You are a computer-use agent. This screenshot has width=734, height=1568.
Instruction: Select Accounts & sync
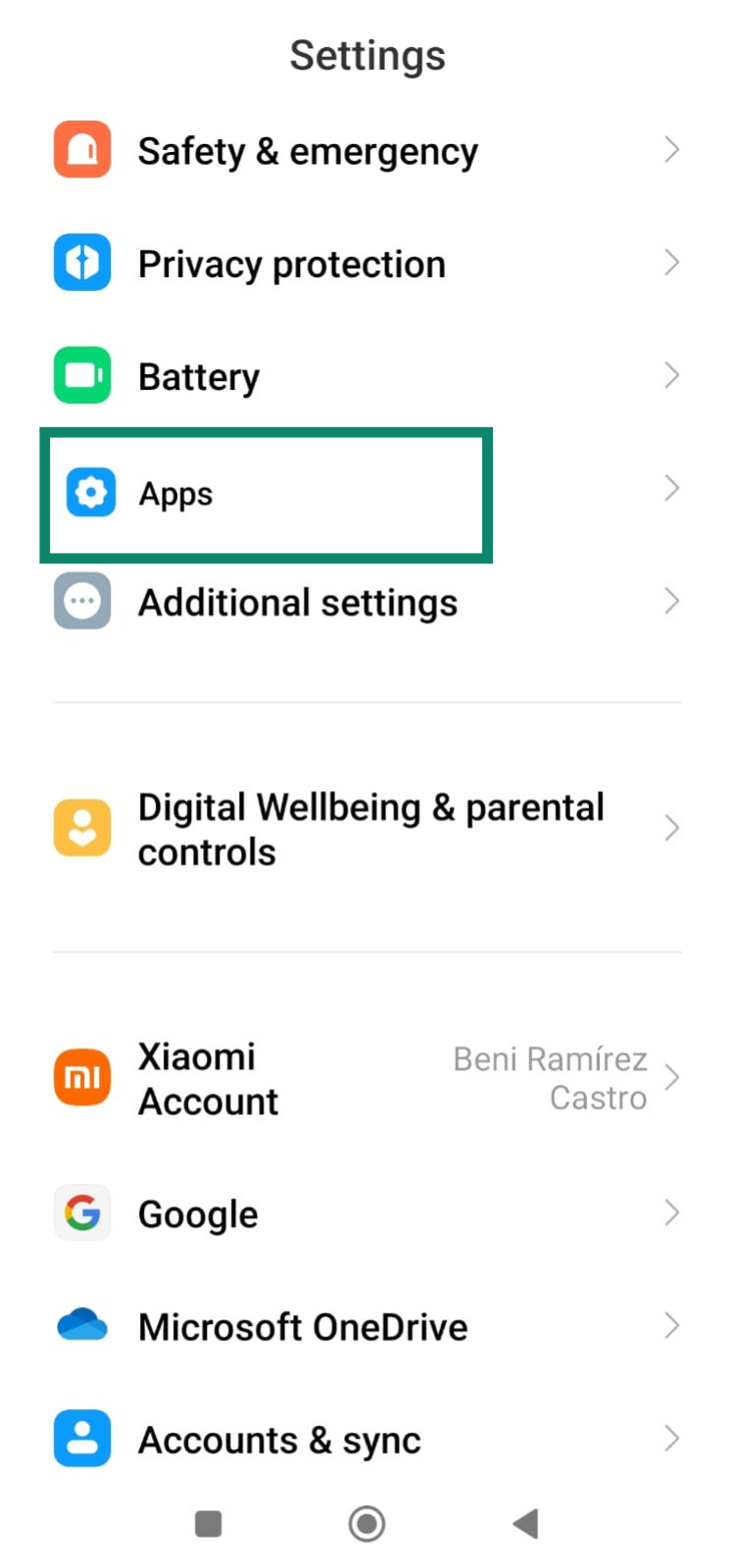pyautogui.click(x=279, y=1440)
